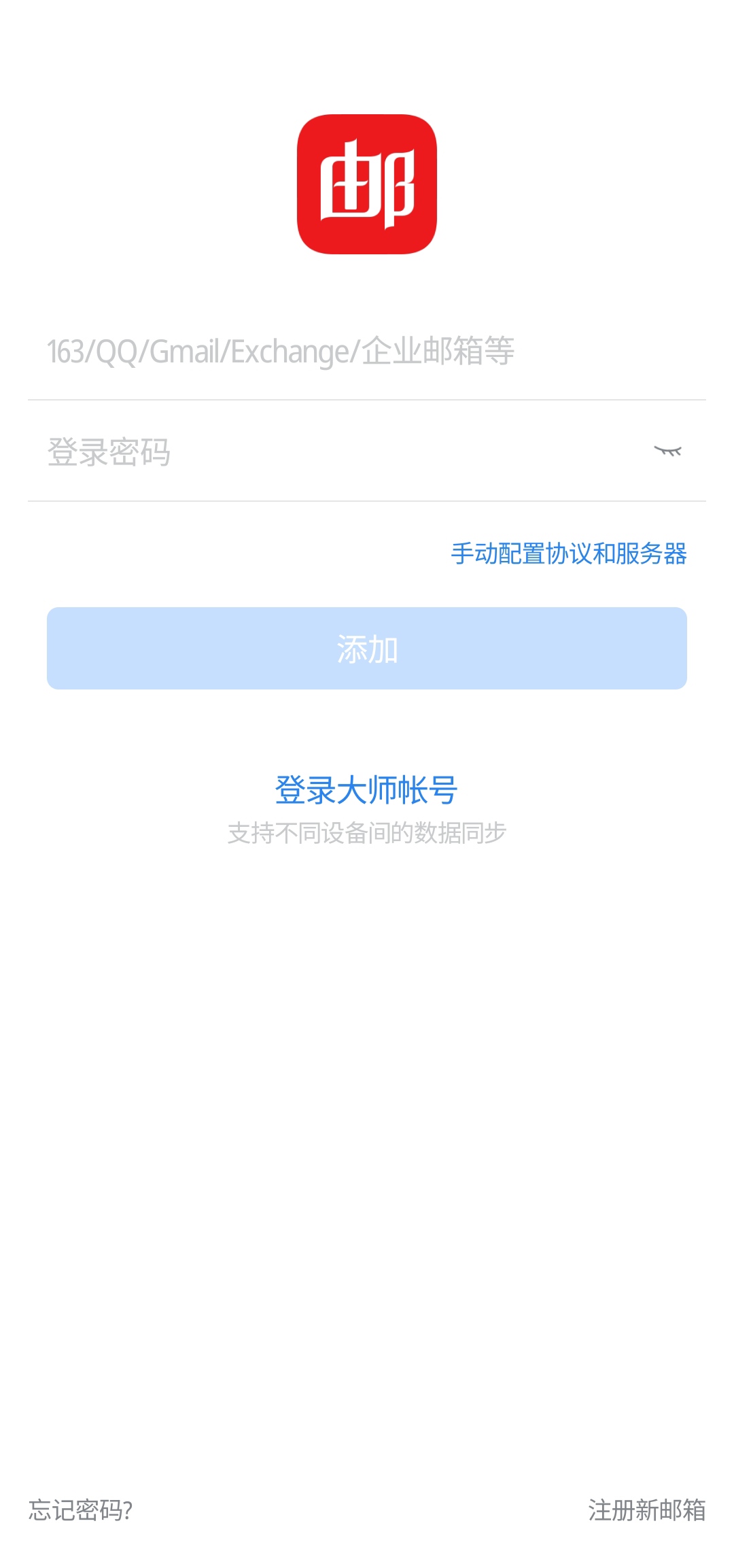734x1568 pixels.
Task: Open 忘记密码? link
Action: (80, 1510)
